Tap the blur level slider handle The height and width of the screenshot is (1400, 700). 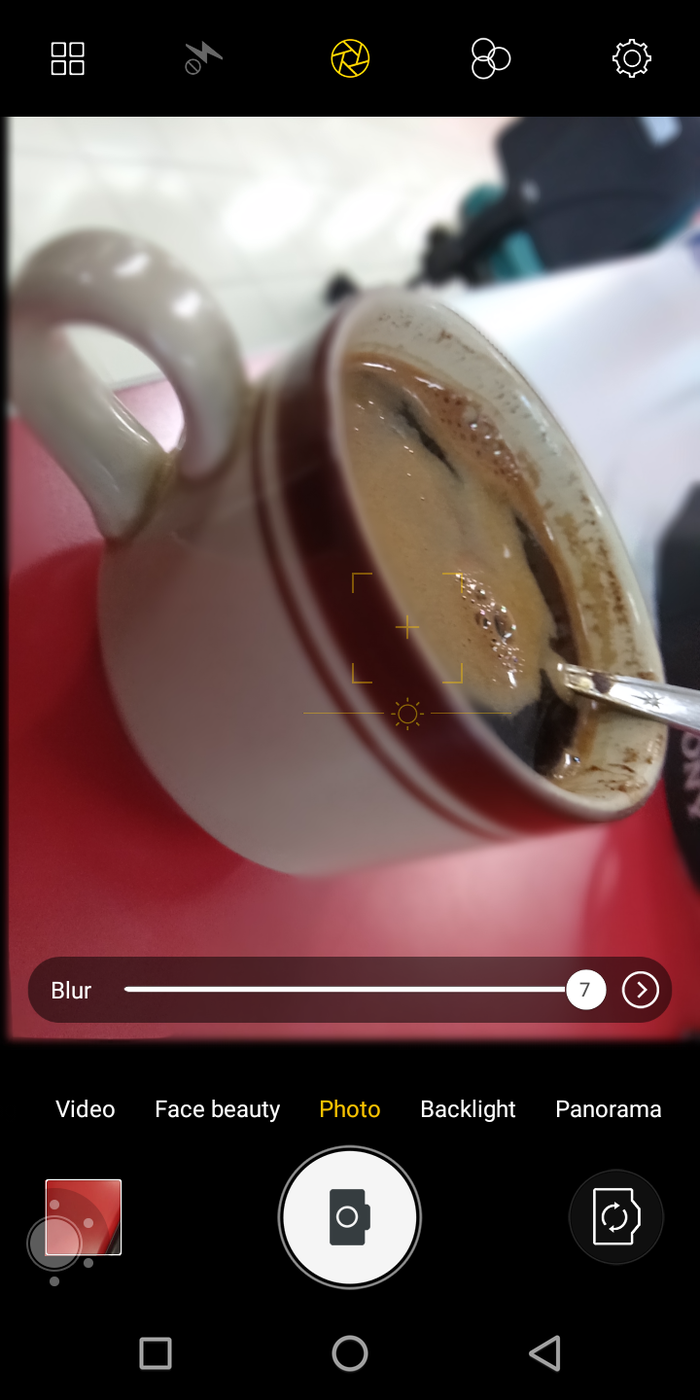point(585,990)
